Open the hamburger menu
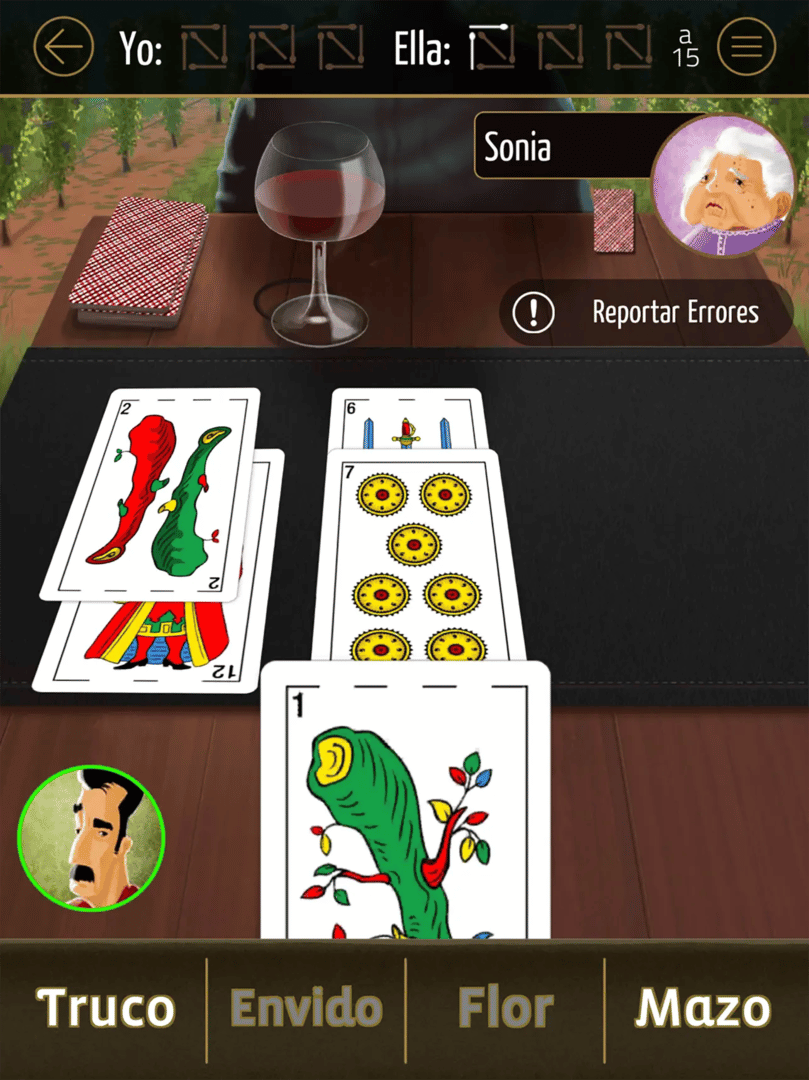 point(746,47)
